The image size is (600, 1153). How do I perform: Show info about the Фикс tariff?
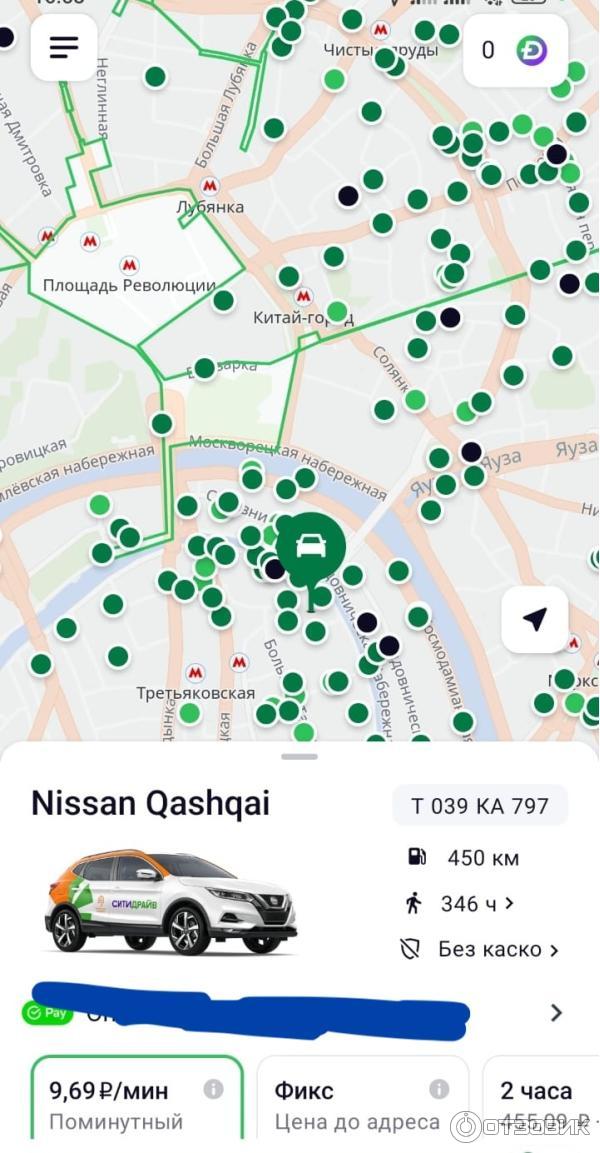[439, 1089]
